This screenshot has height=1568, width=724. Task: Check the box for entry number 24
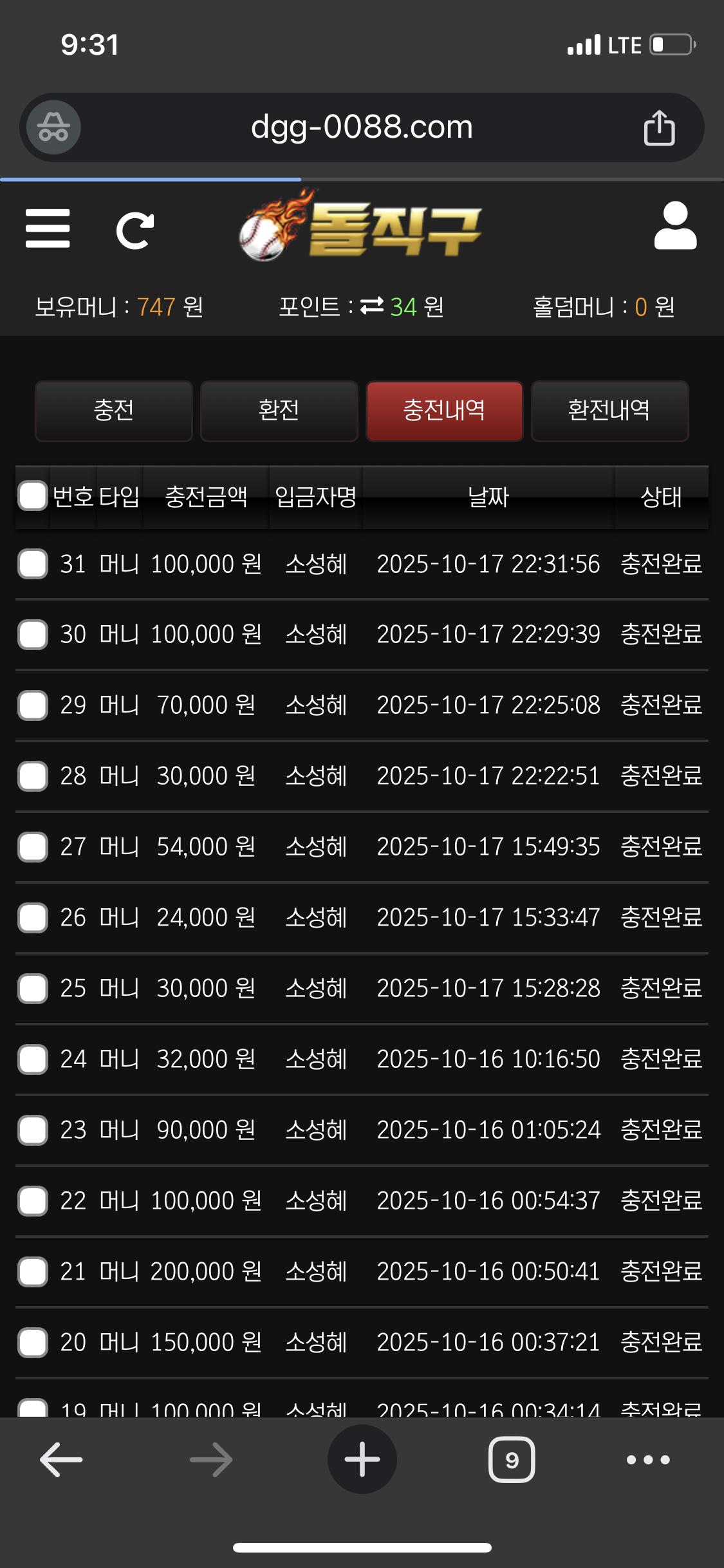click(x=33, y=1059)
